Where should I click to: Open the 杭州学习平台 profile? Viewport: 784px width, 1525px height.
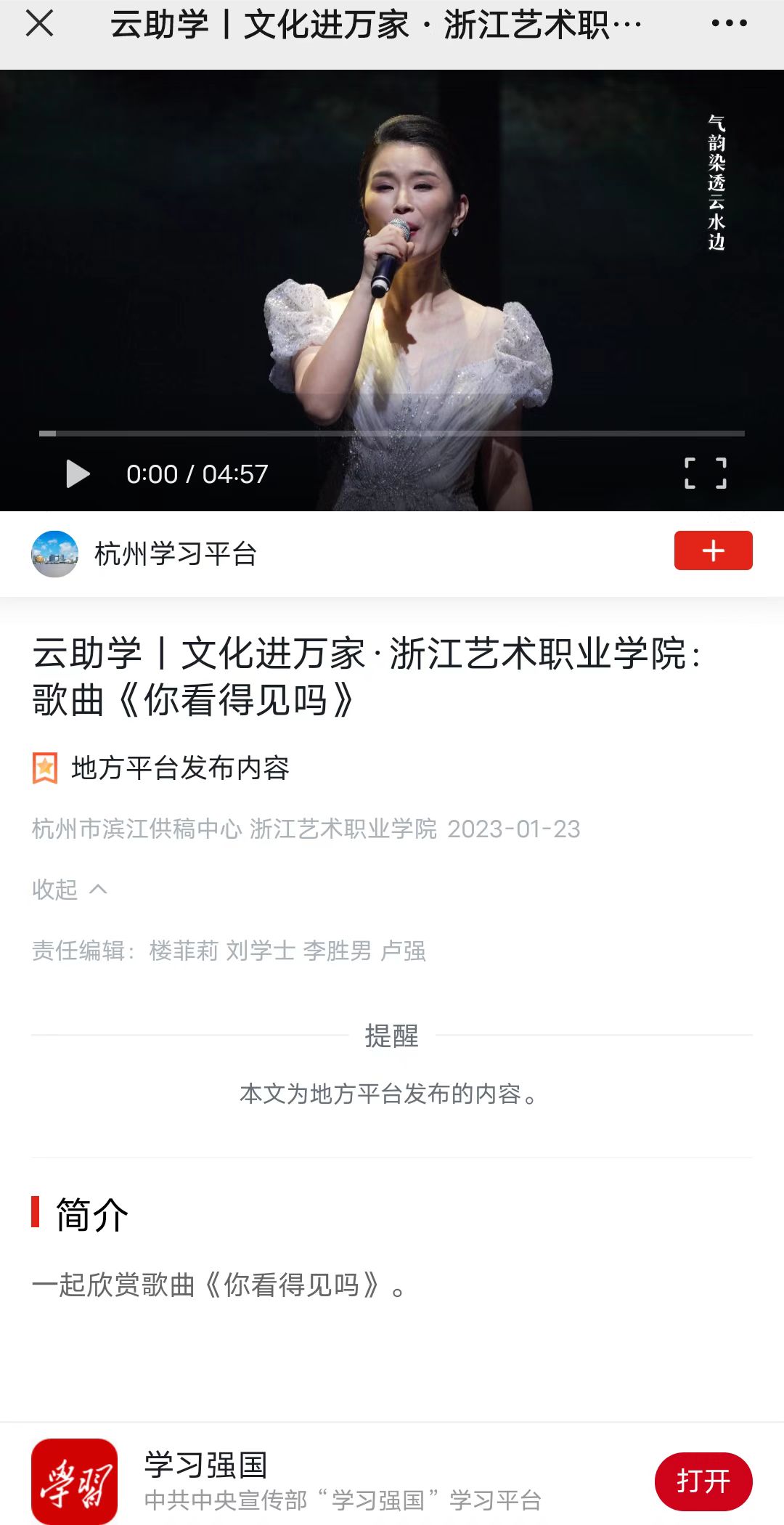point(175,554)
